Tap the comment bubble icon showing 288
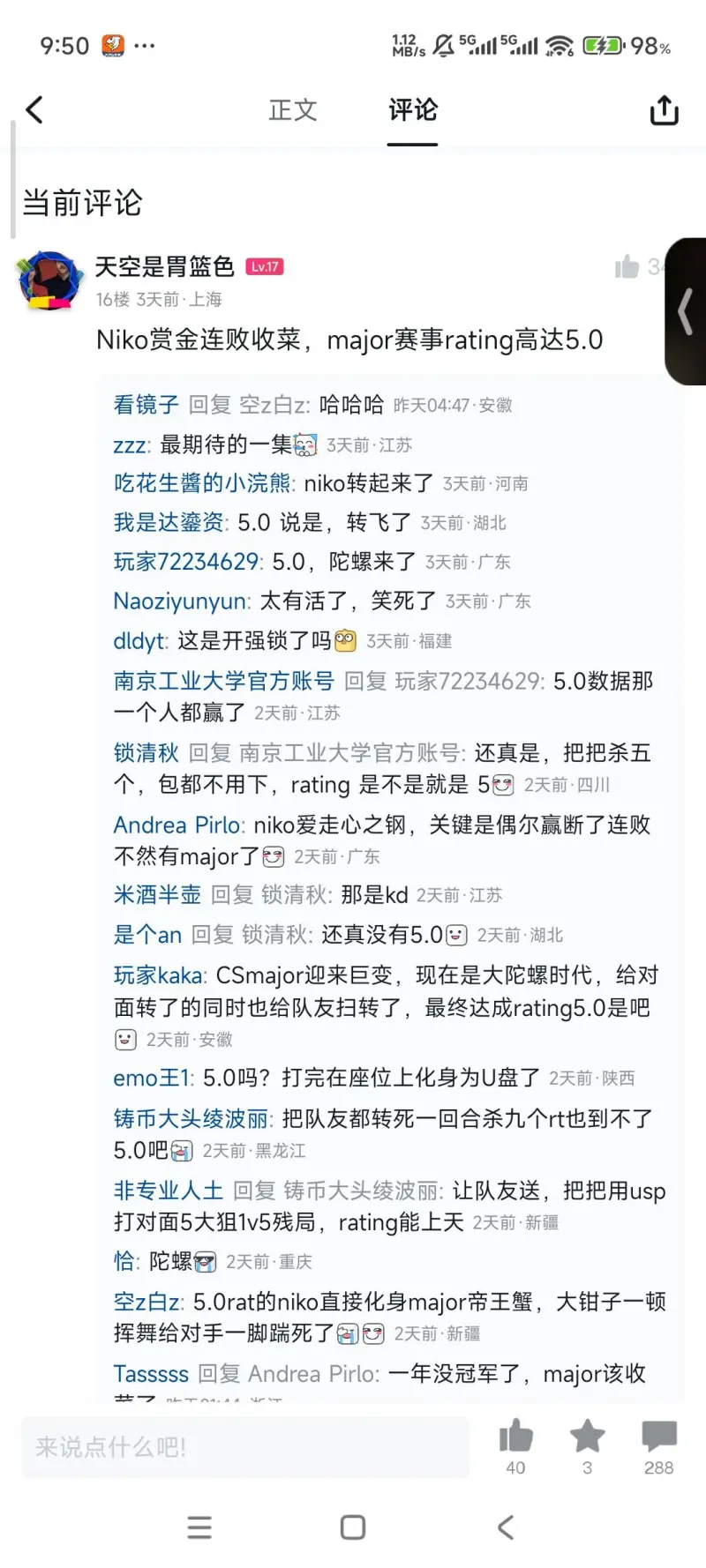 (659, 1437)
